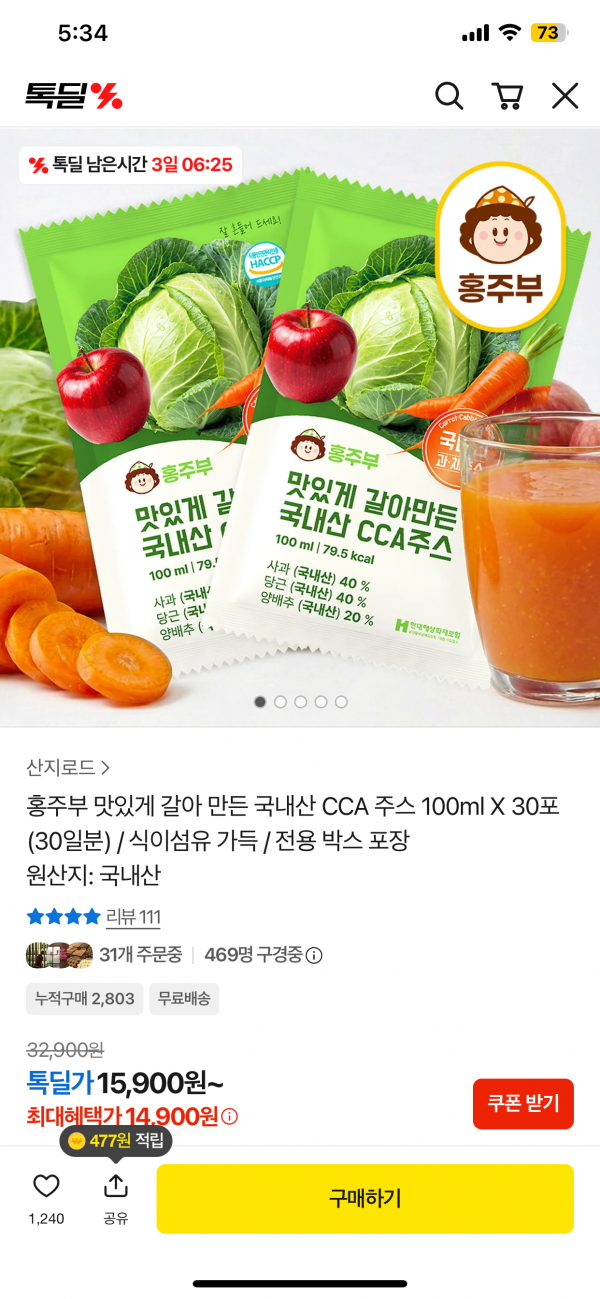Viewport: 600px width, 1299px height.
Task: Show info next to 최대혜택가 14,900원
Action: [x=230, y=1116]
